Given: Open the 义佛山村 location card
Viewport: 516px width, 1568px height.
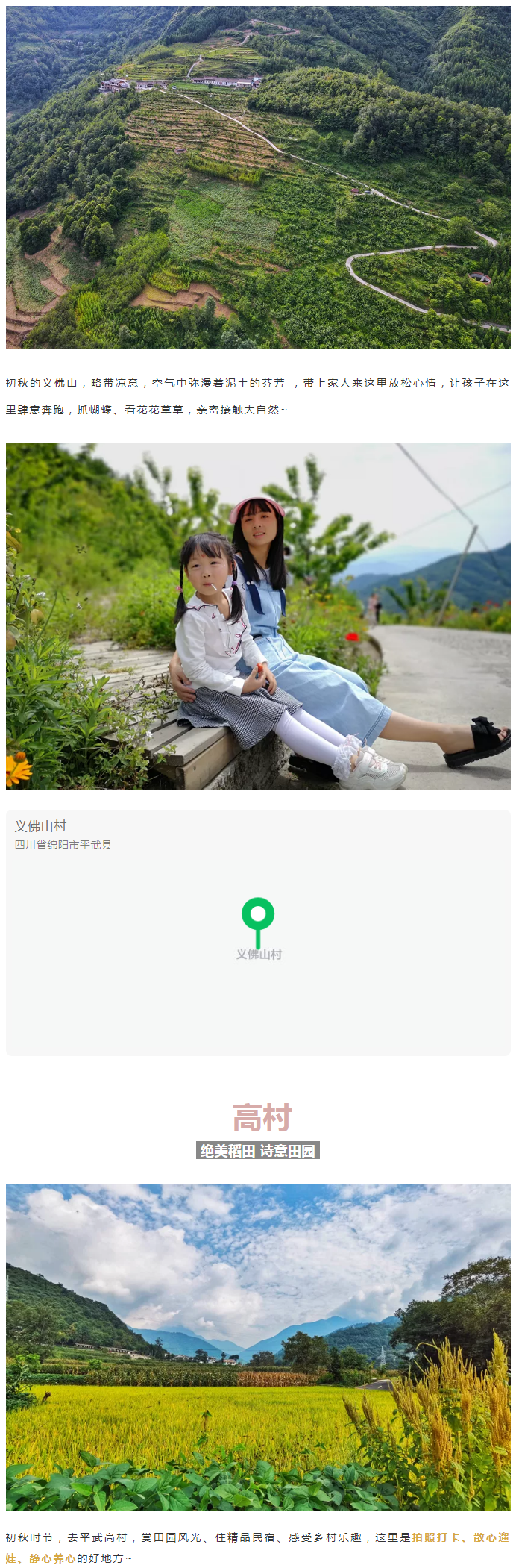Looking at the screenshot, I should (x=258, y=931).
